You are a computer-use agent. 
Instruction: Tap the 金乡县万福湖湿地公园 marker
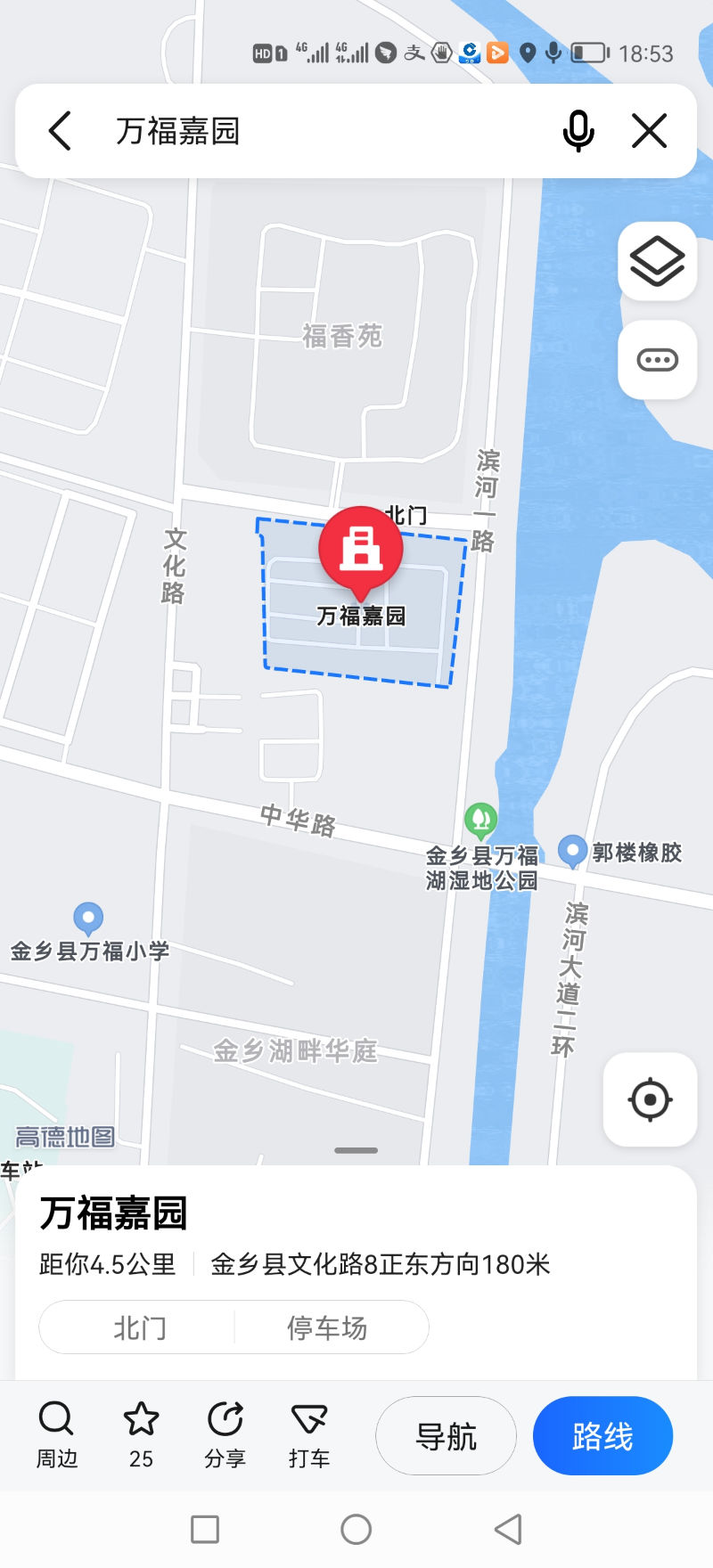point(480,820)
